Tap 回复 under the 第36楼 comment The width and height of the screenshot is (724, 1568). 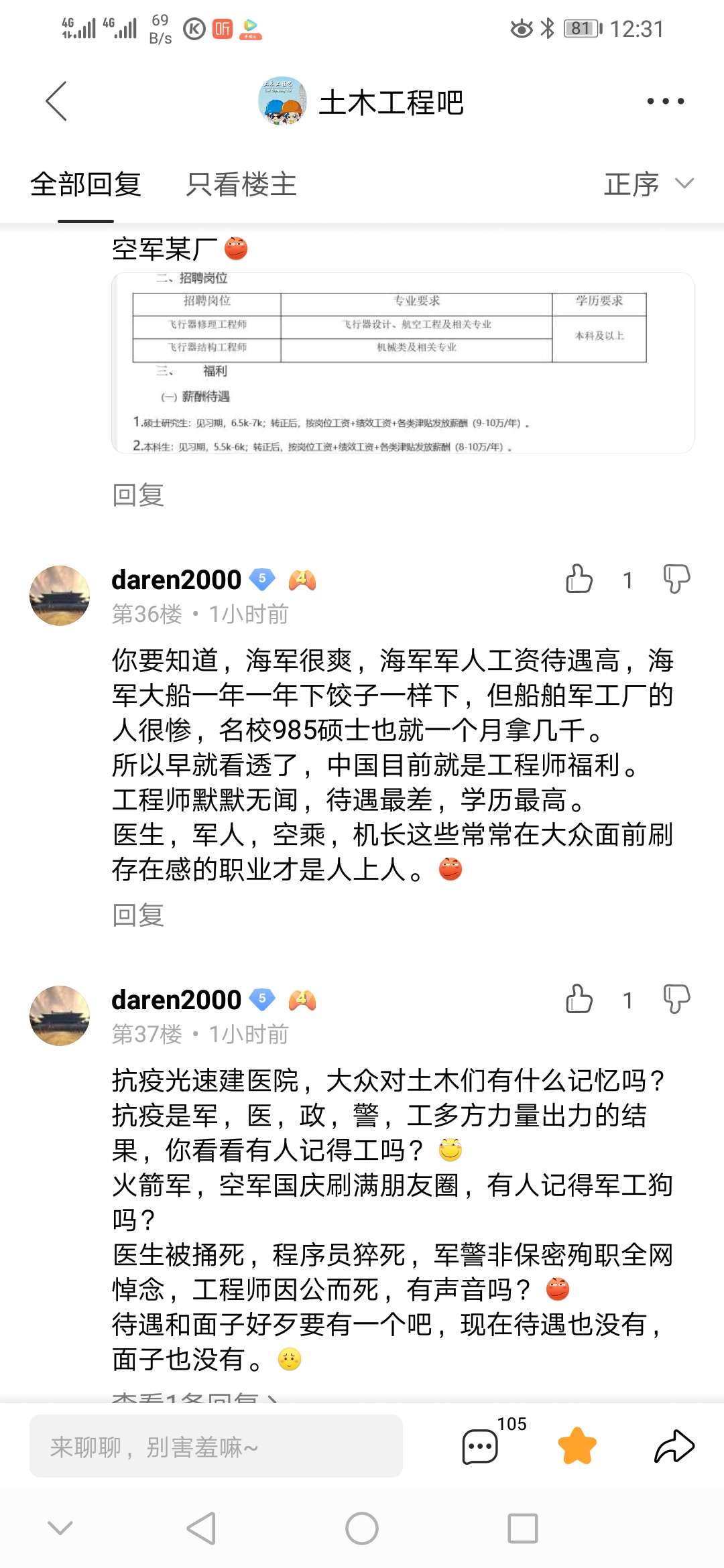pyautogui.click(x=138, y=915)
